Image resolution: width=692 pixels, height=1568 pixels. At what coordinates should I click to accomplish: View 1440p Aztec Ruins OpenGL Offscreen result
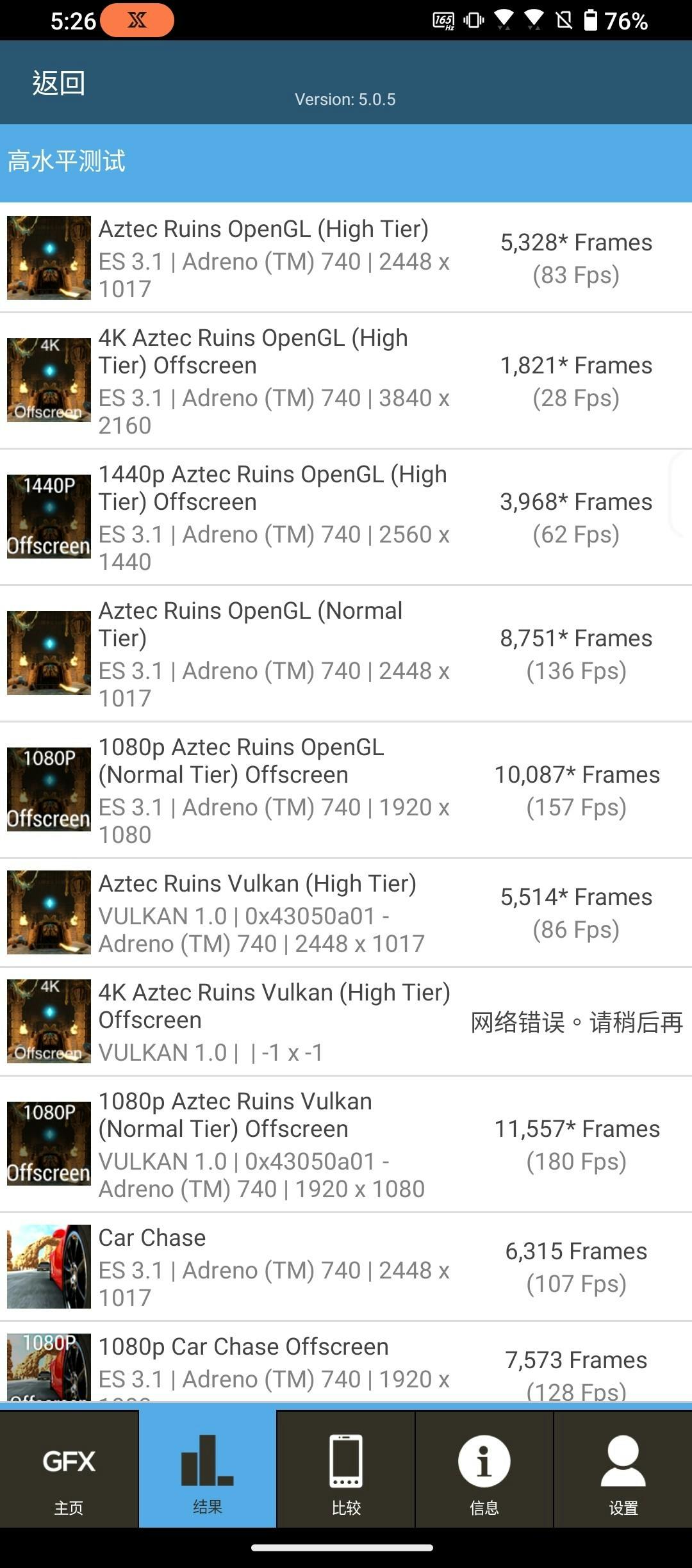pos(346,518)
